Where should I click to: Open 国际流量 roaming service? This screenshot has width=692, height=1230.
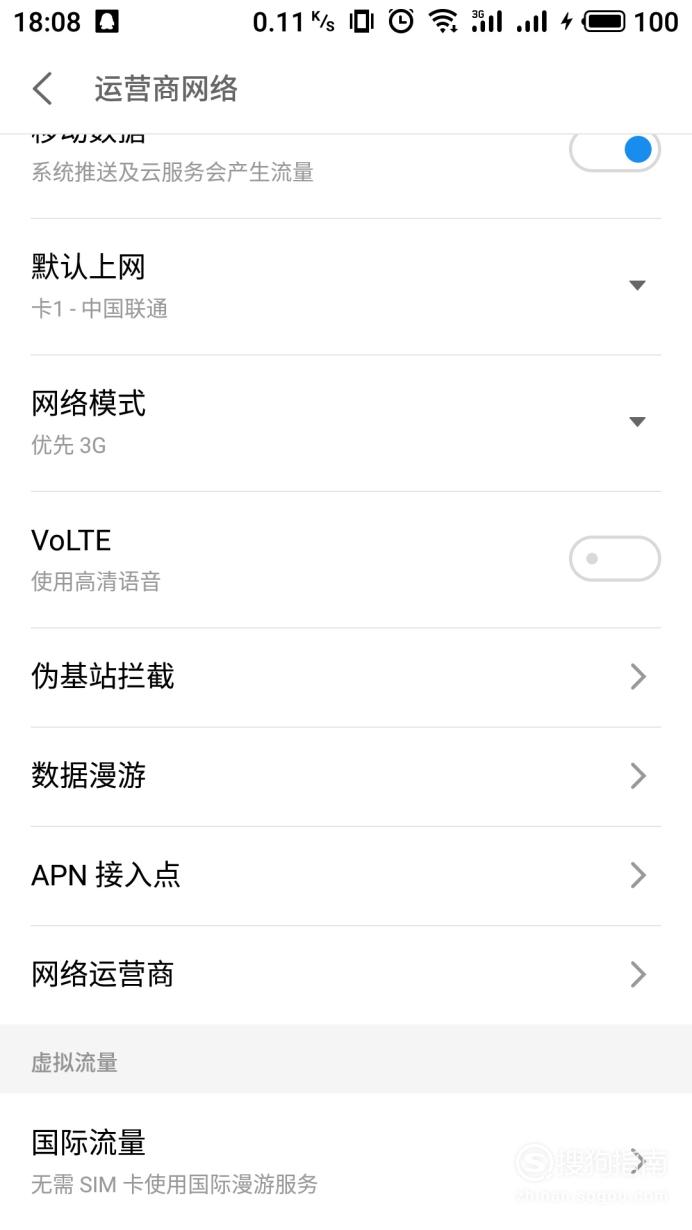pyautogui.click(x=346, y=1161)
